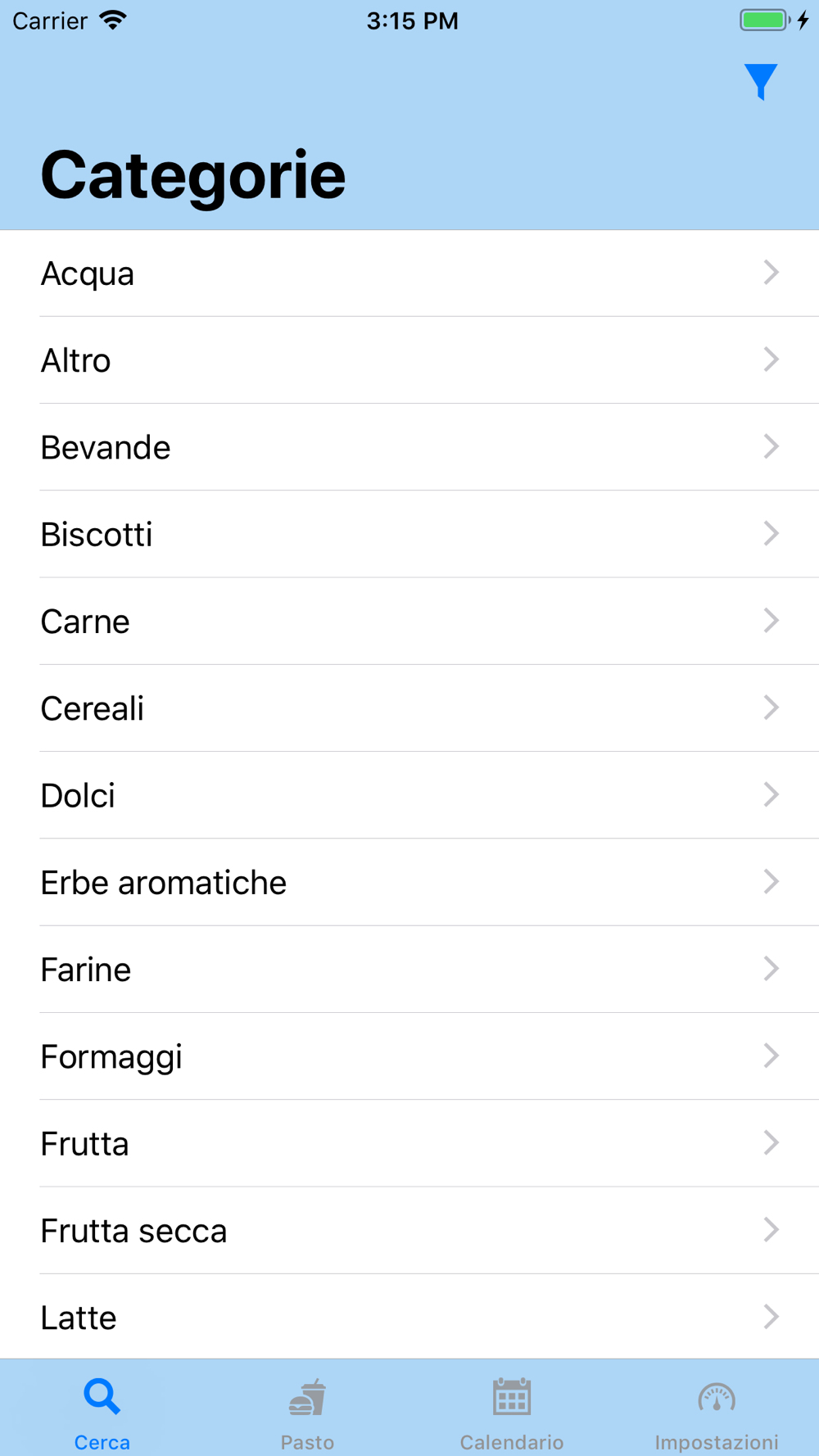This screenshot has height=1456, width=819.
Task: Choose the Cereali category
Action: click(x=409, y=708)
